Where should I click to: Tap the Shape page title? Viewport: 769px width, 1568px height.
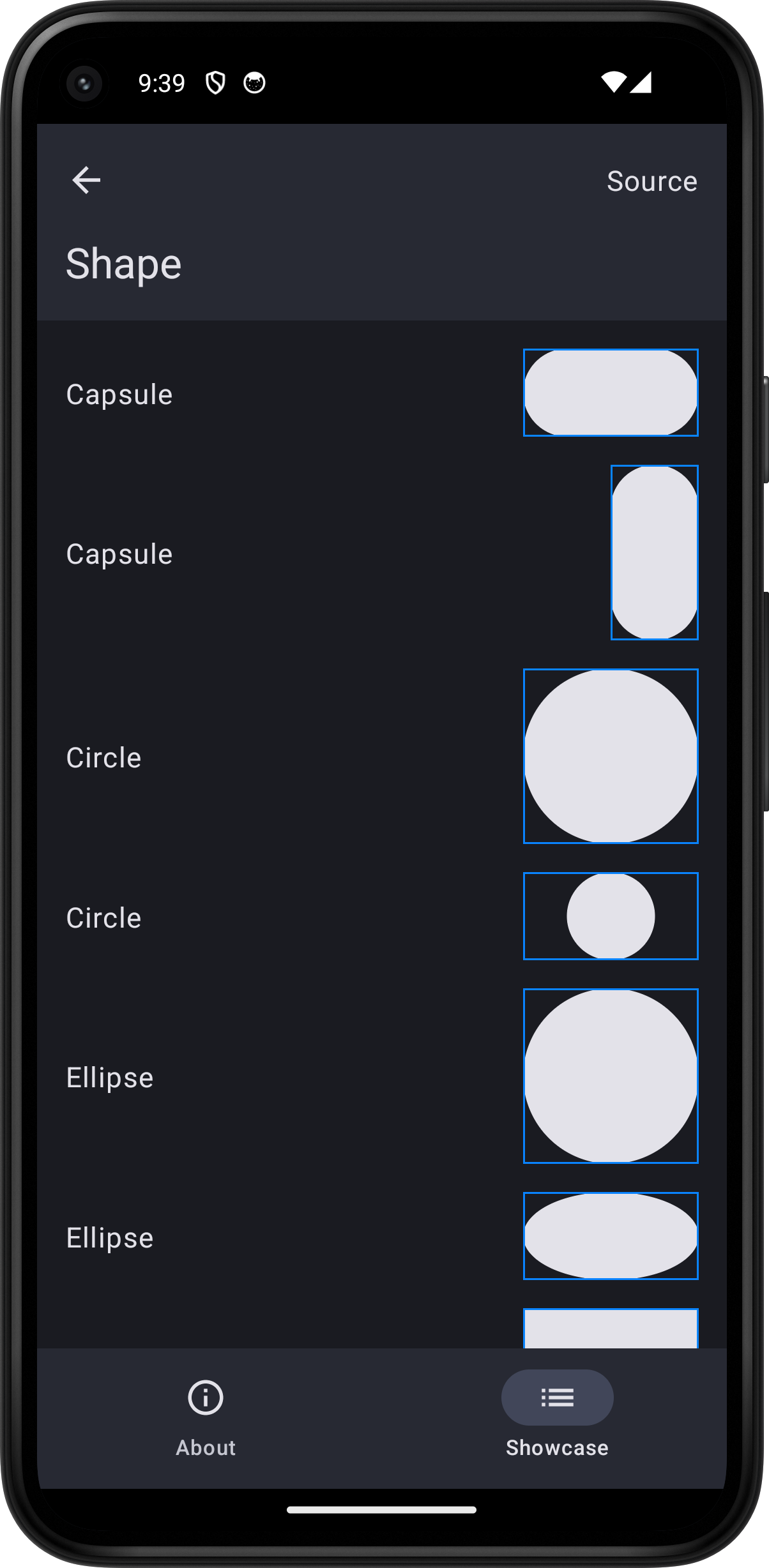(124, 264)
